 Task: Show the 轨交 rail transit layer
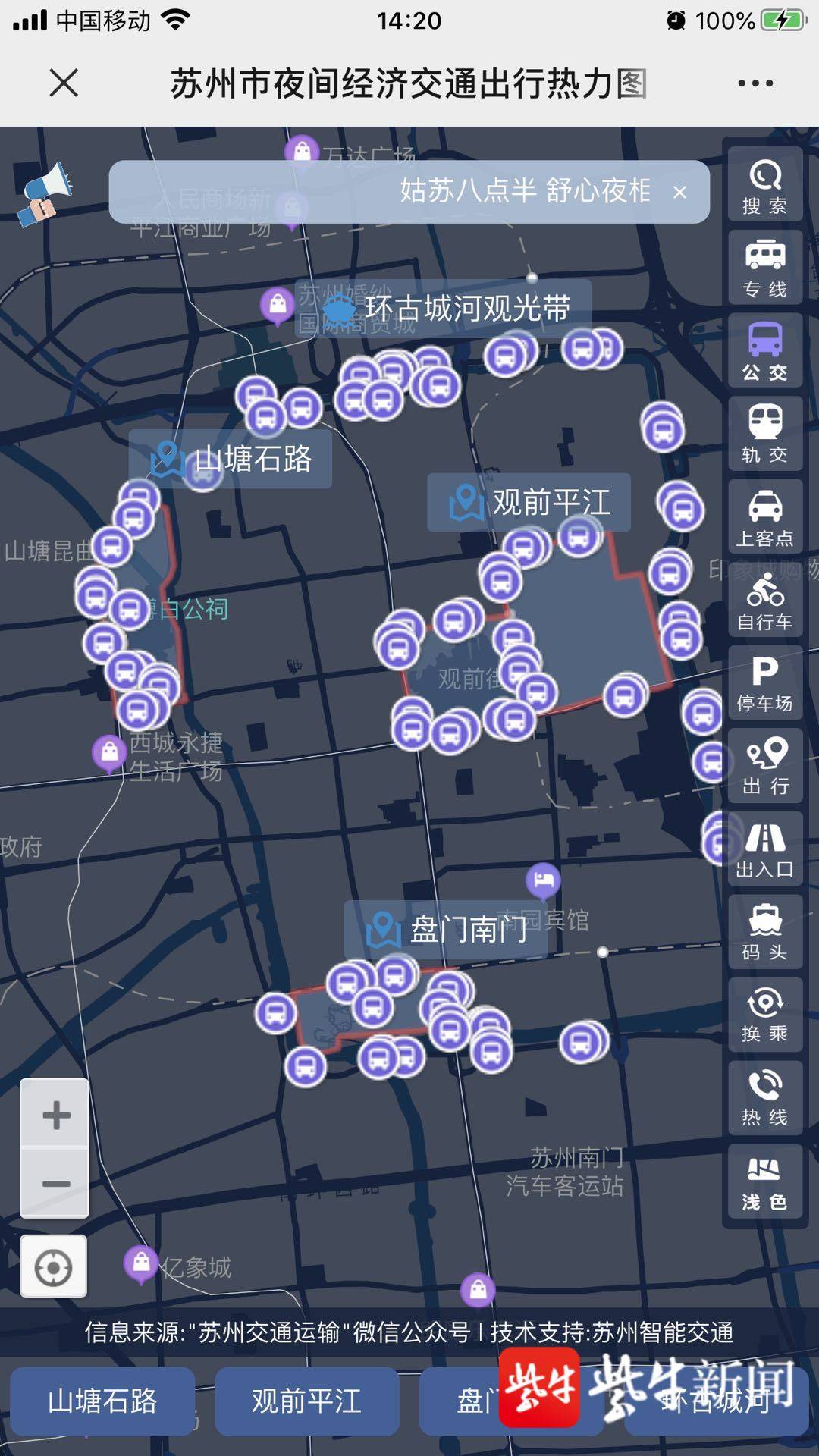[765, 434]
